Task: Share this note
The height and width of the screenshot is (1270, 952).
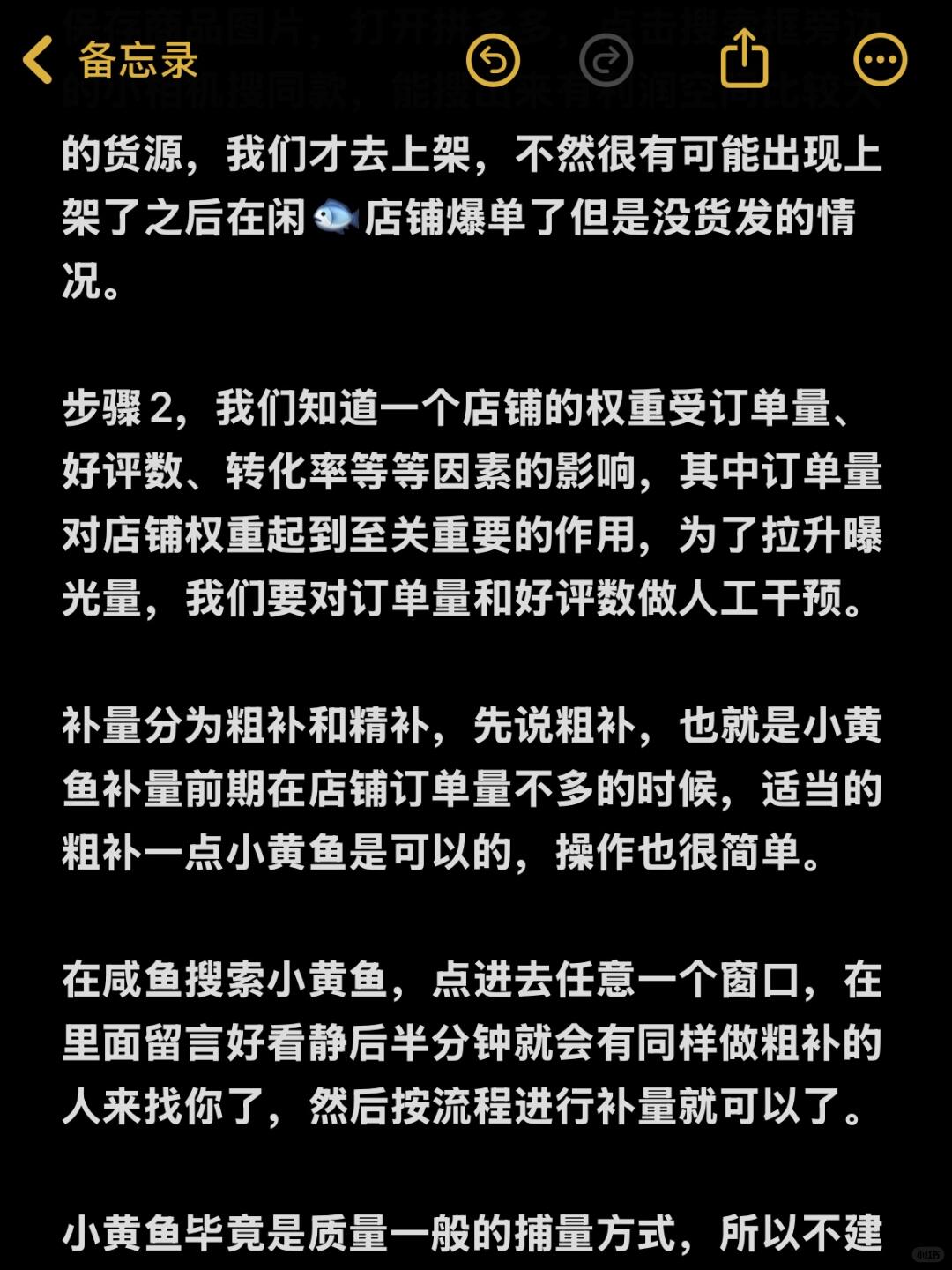Action: click(x=744, y=58)
